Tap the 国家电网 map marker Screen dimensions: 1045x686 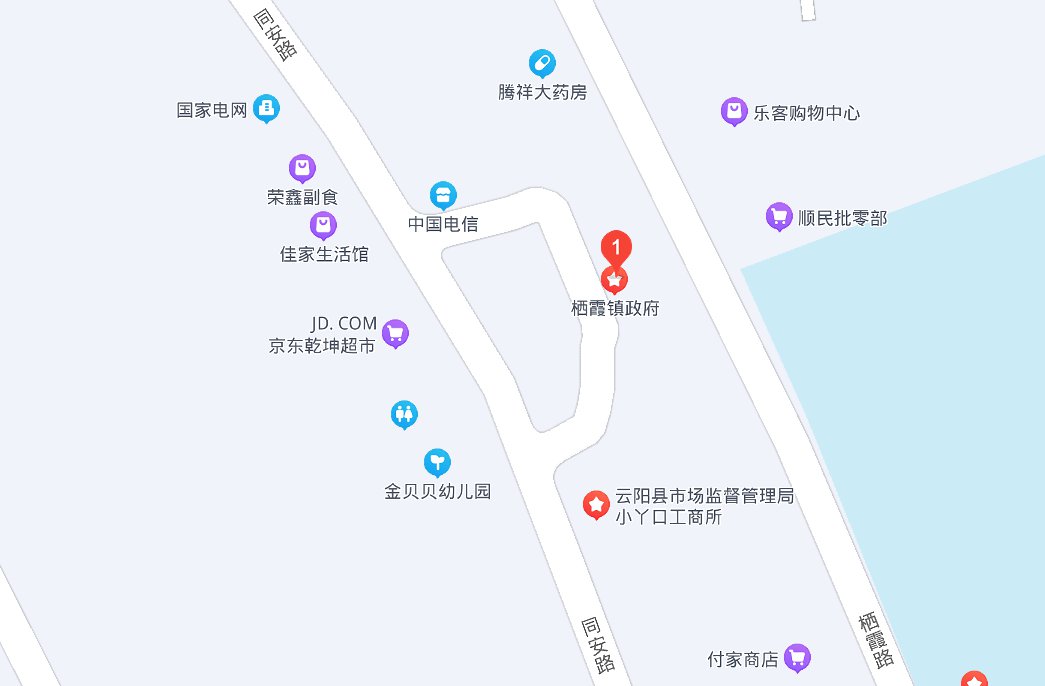tap(266, 107)
